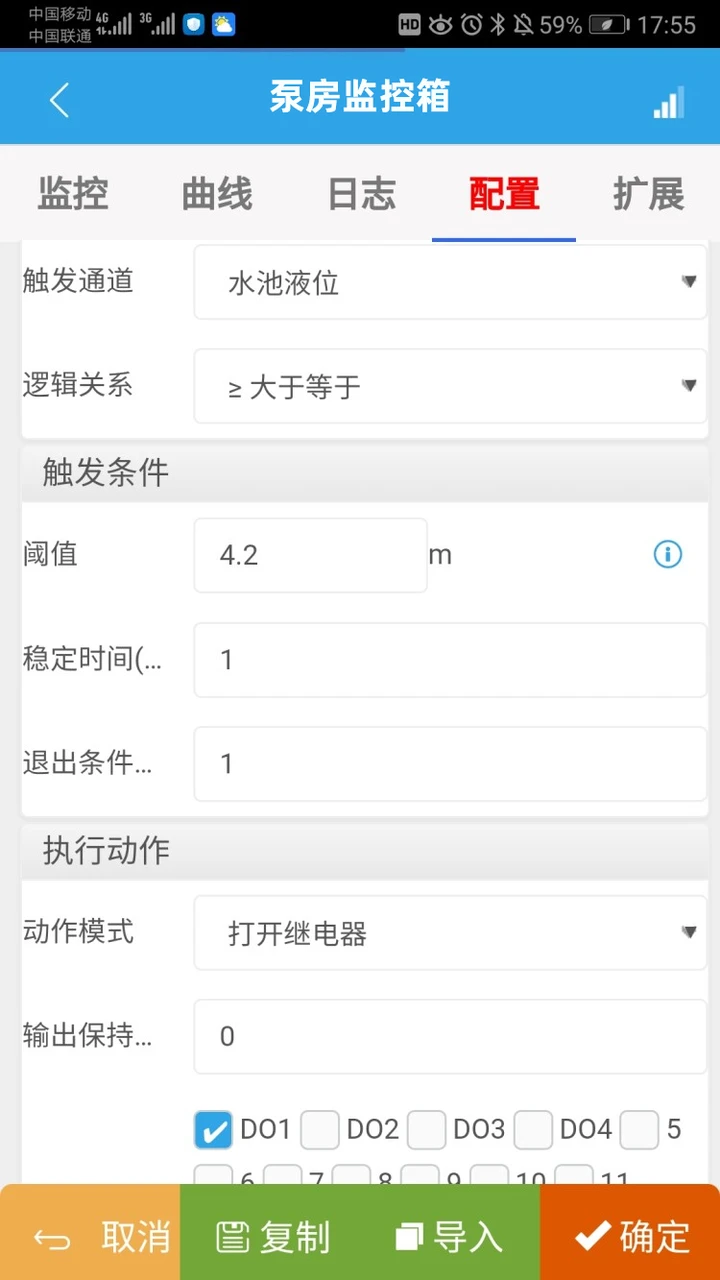Open the 动作模式 dropdown showing 打开继电器
The width and height of the screenshot is (720, 1280).
(450, 933)
